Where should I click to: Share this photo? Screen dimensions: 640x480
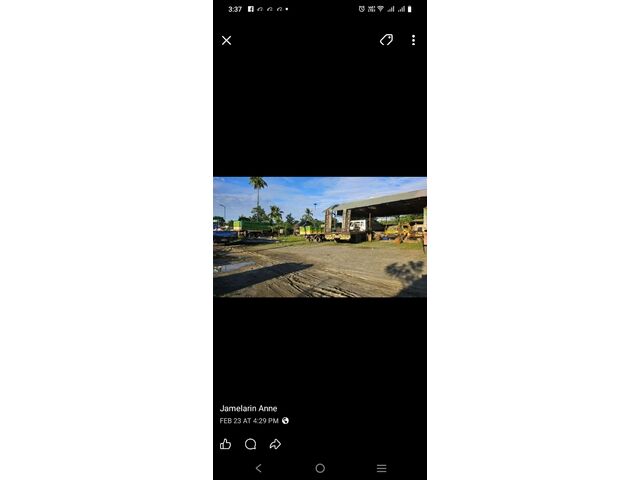[275, 444]
